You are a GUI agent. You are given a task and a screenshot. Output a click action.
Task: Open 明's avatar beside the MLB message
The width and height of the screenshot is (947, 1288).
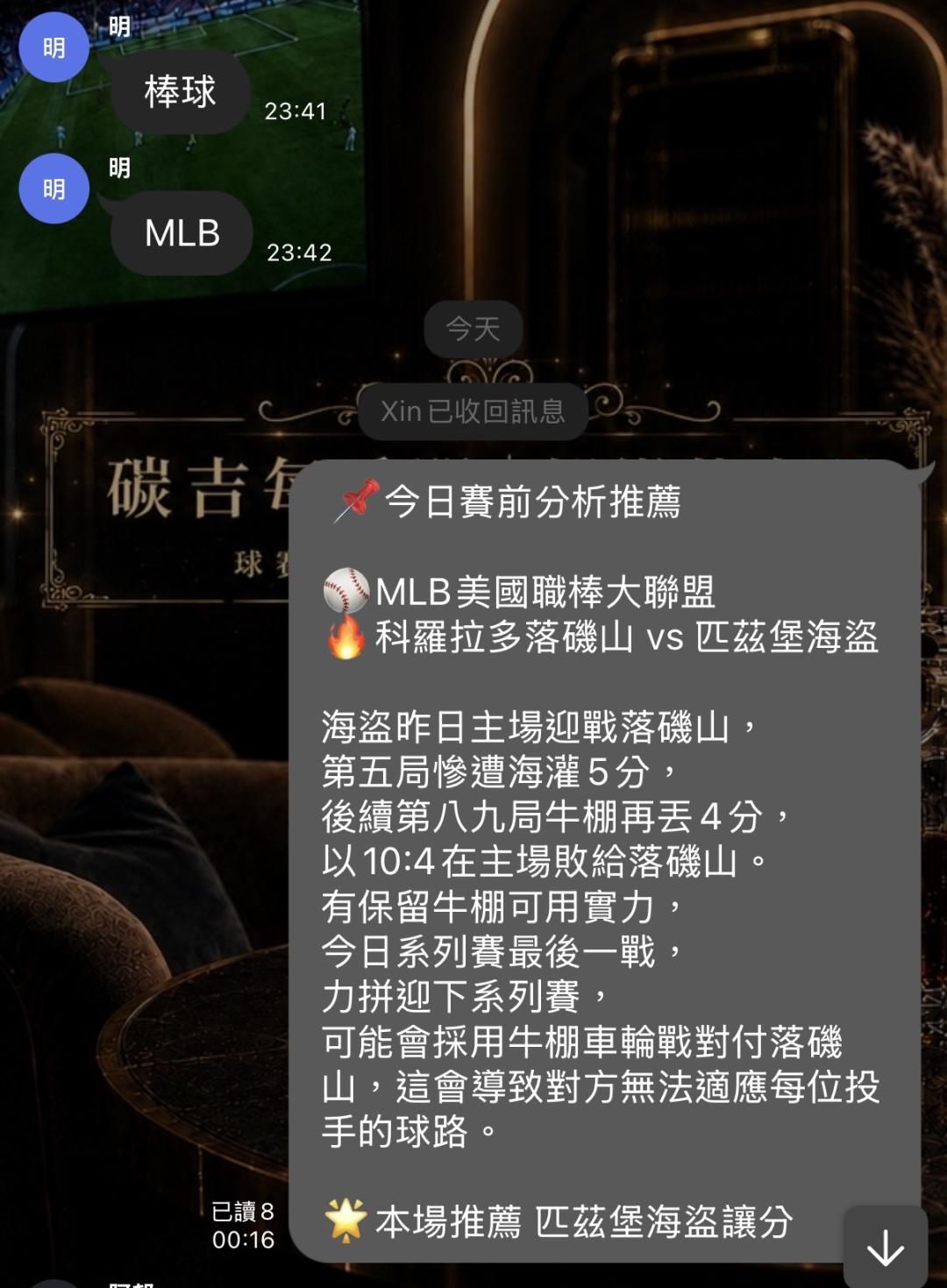click(x=54, y=189)
